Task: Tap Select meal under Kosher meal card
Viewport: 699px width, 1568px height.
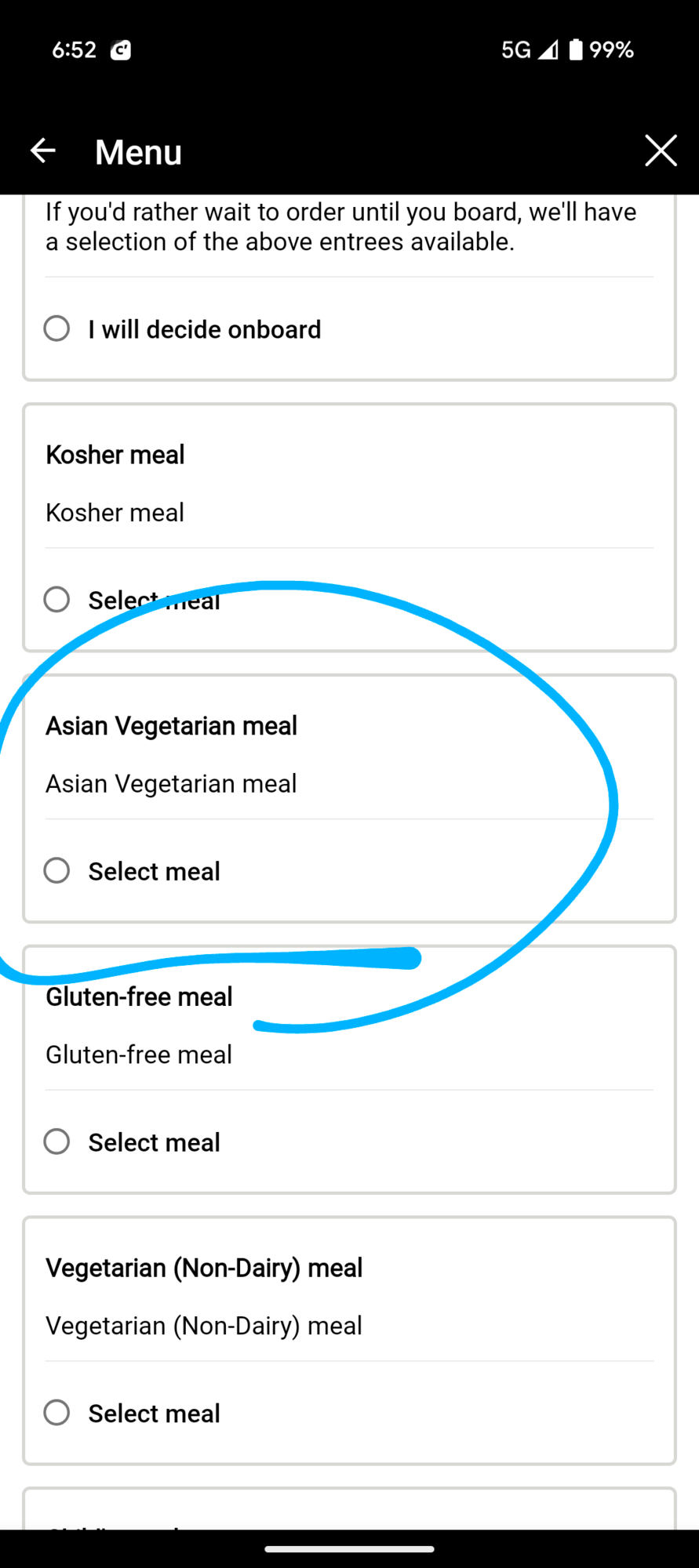Action: (x=154, y=599)
